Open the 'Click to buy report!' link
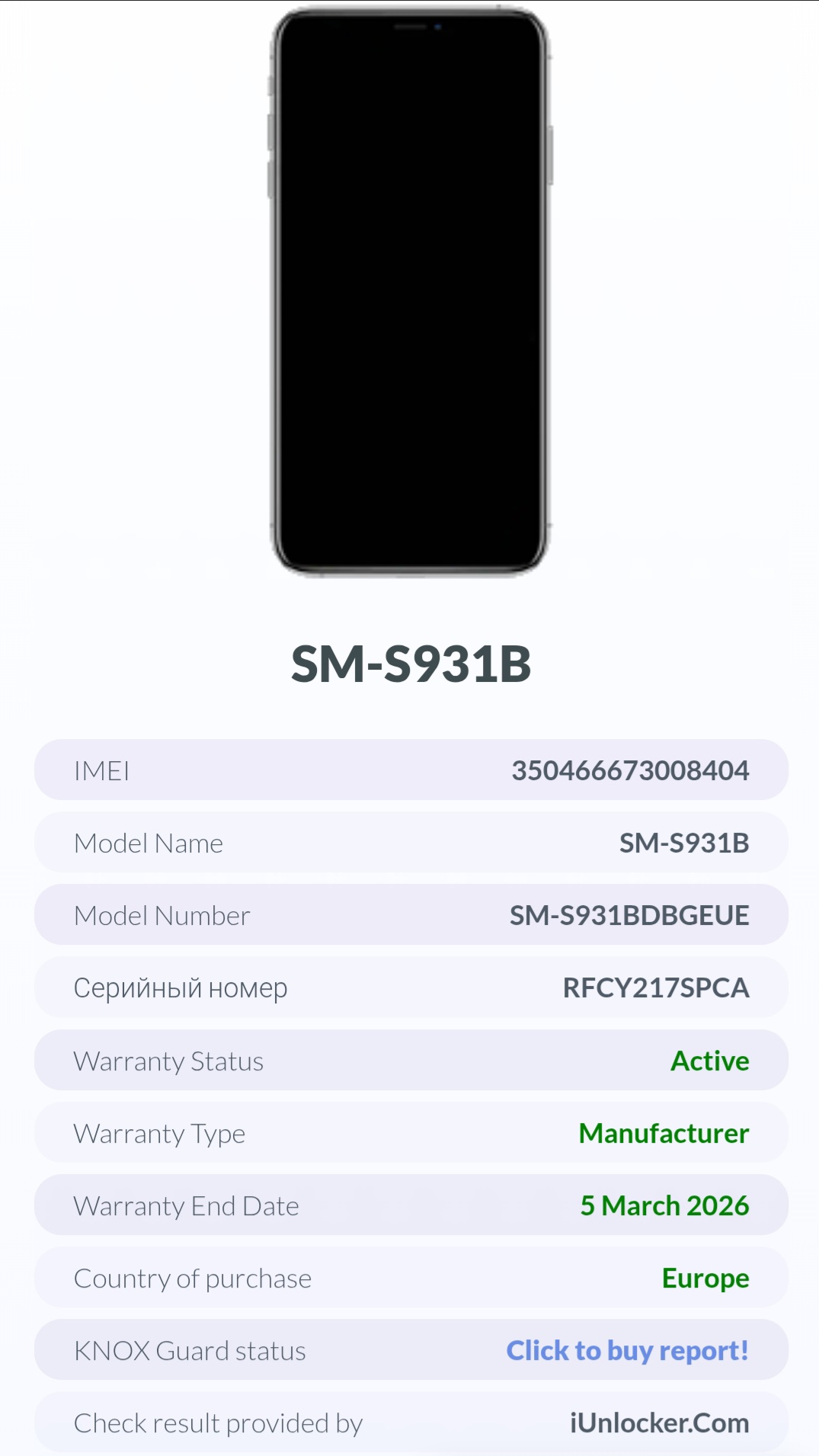Image resolution: width=819 pixels, height=1456 pixels. [x=628, y=1351]
